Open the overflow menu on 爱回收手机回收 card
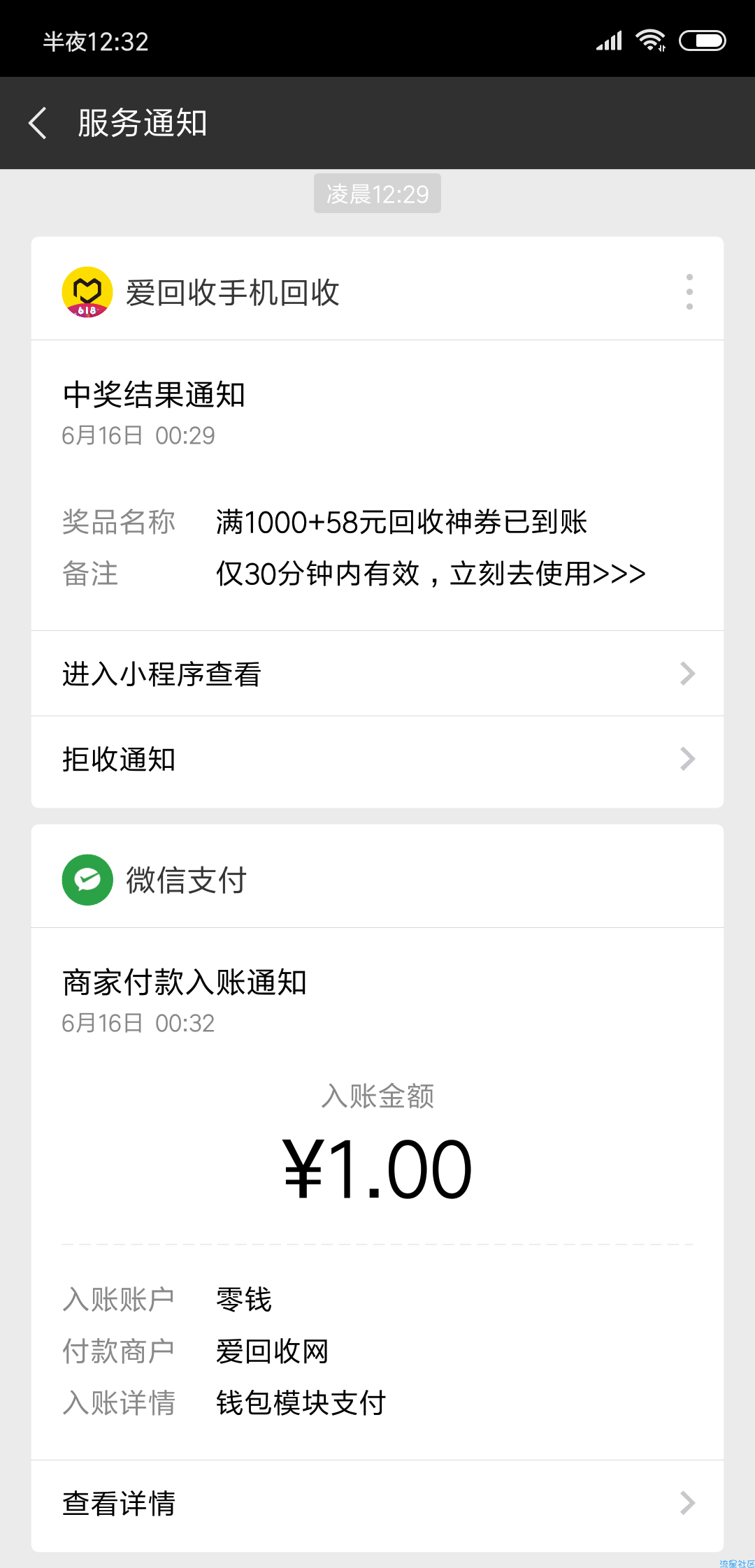 click(x=689, y=291)
